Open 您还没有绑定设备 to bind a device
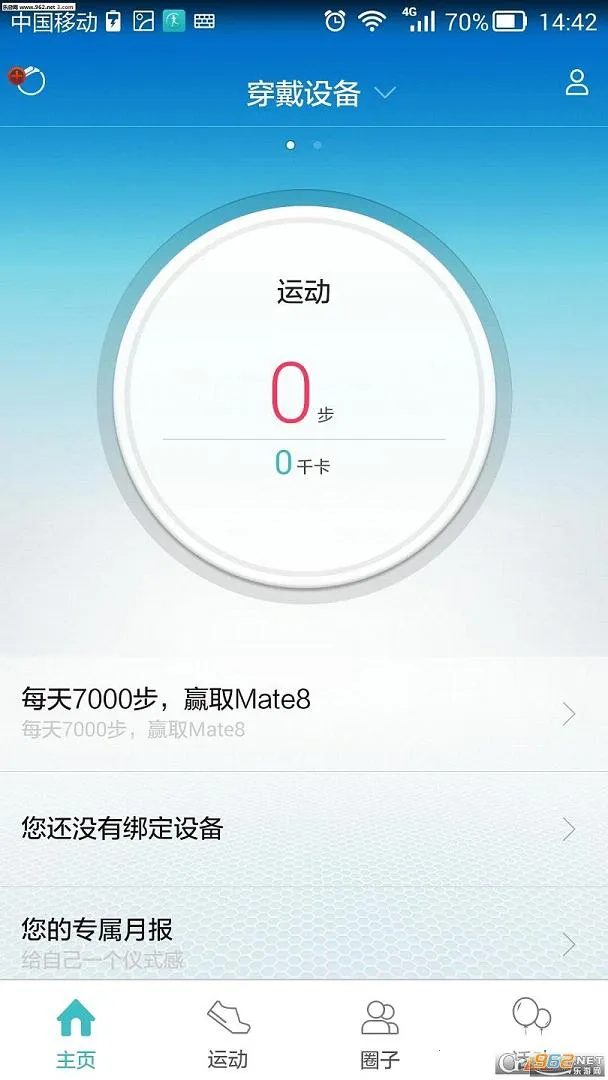This screenshot has width=608, height=1080. pos(300,828)
